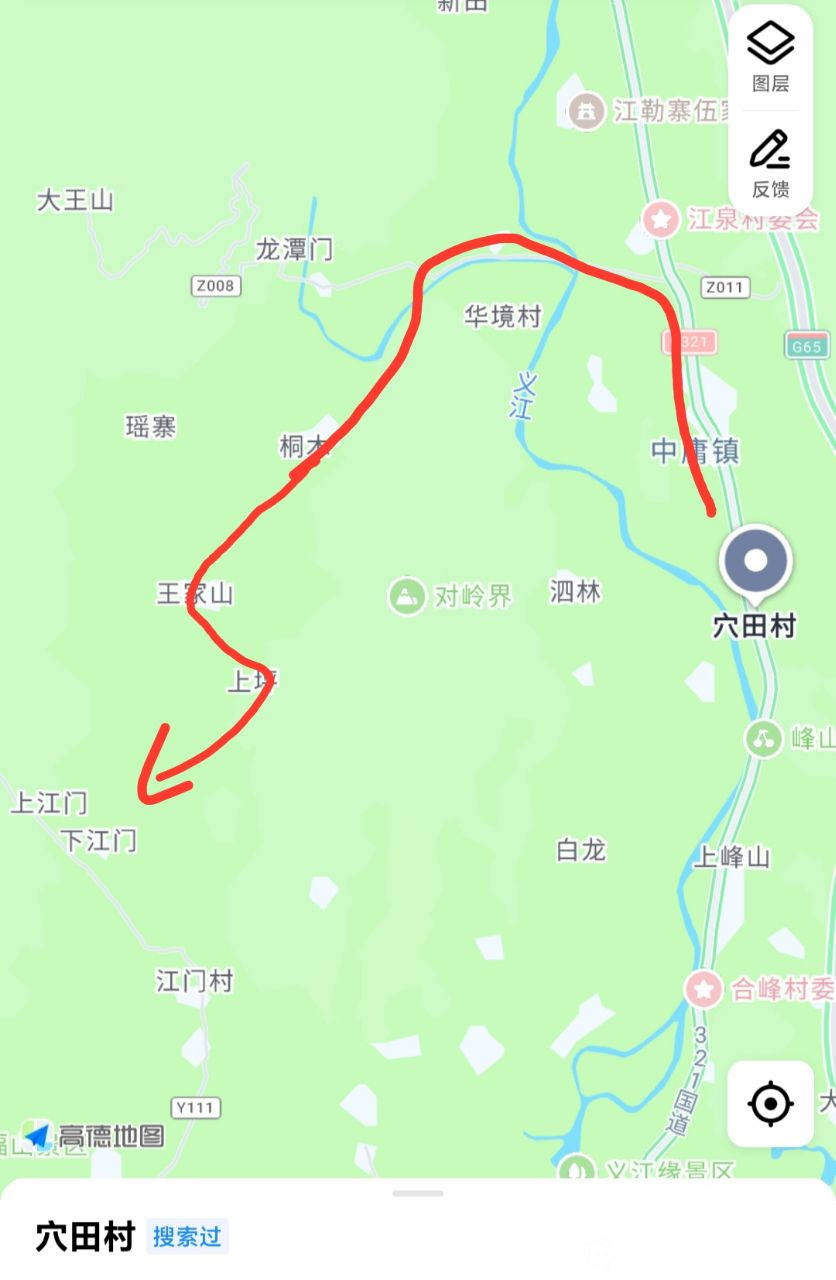The height and width of the screenshot is (1280, 836).
Task: Expand the bottom sheet handle
Action: (418, 1193)
